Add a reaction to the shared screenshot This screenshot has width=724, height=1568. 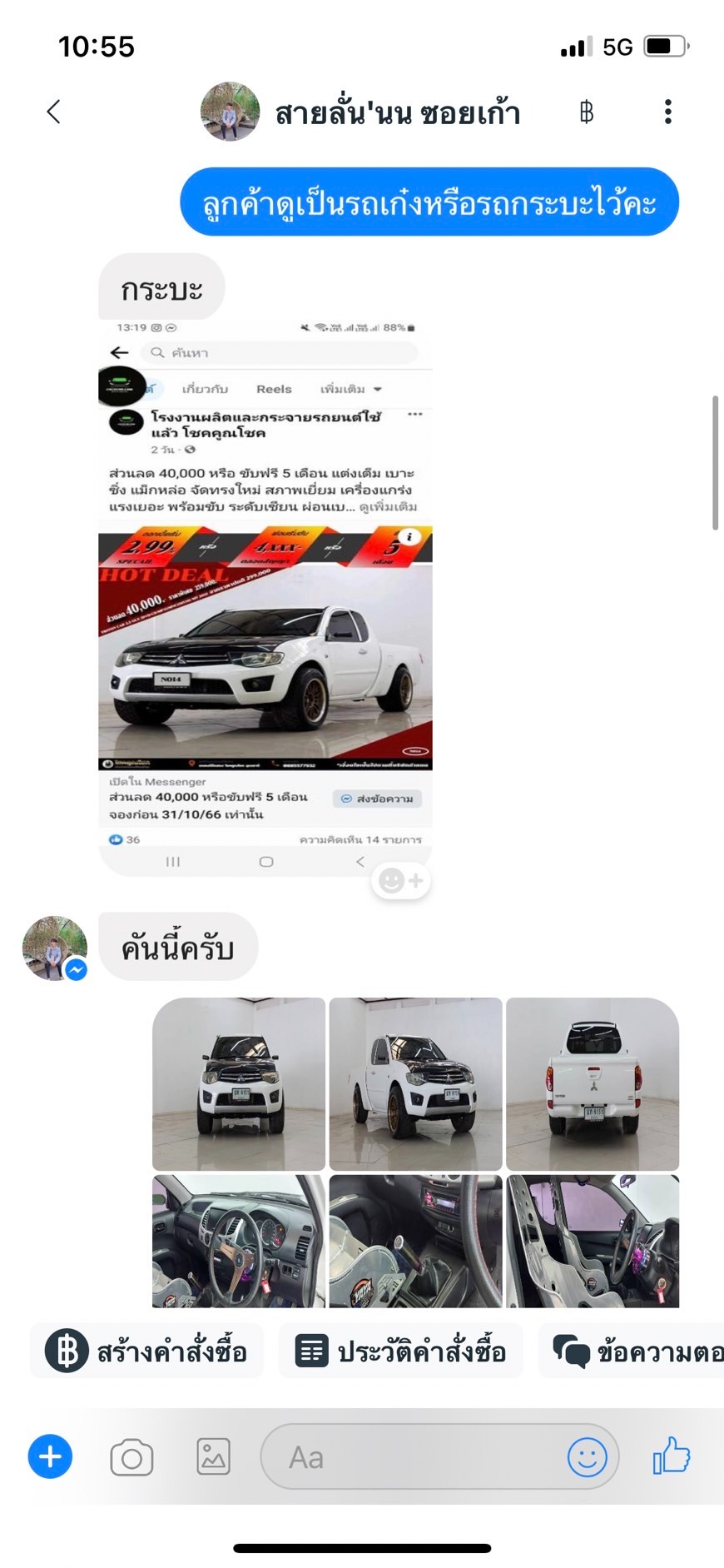click(x=400, y=880)
